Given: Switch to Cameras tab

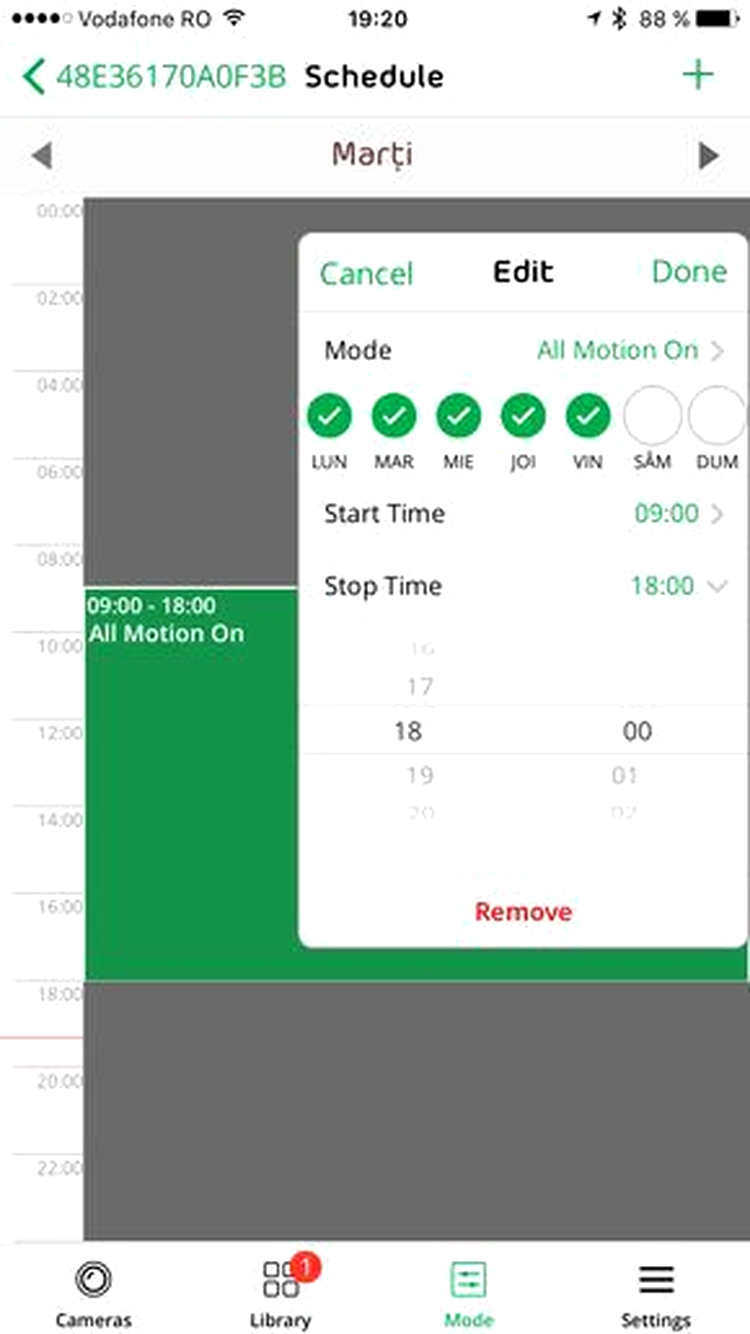Looking at the screenshot, I should [x=93, y=1294].
